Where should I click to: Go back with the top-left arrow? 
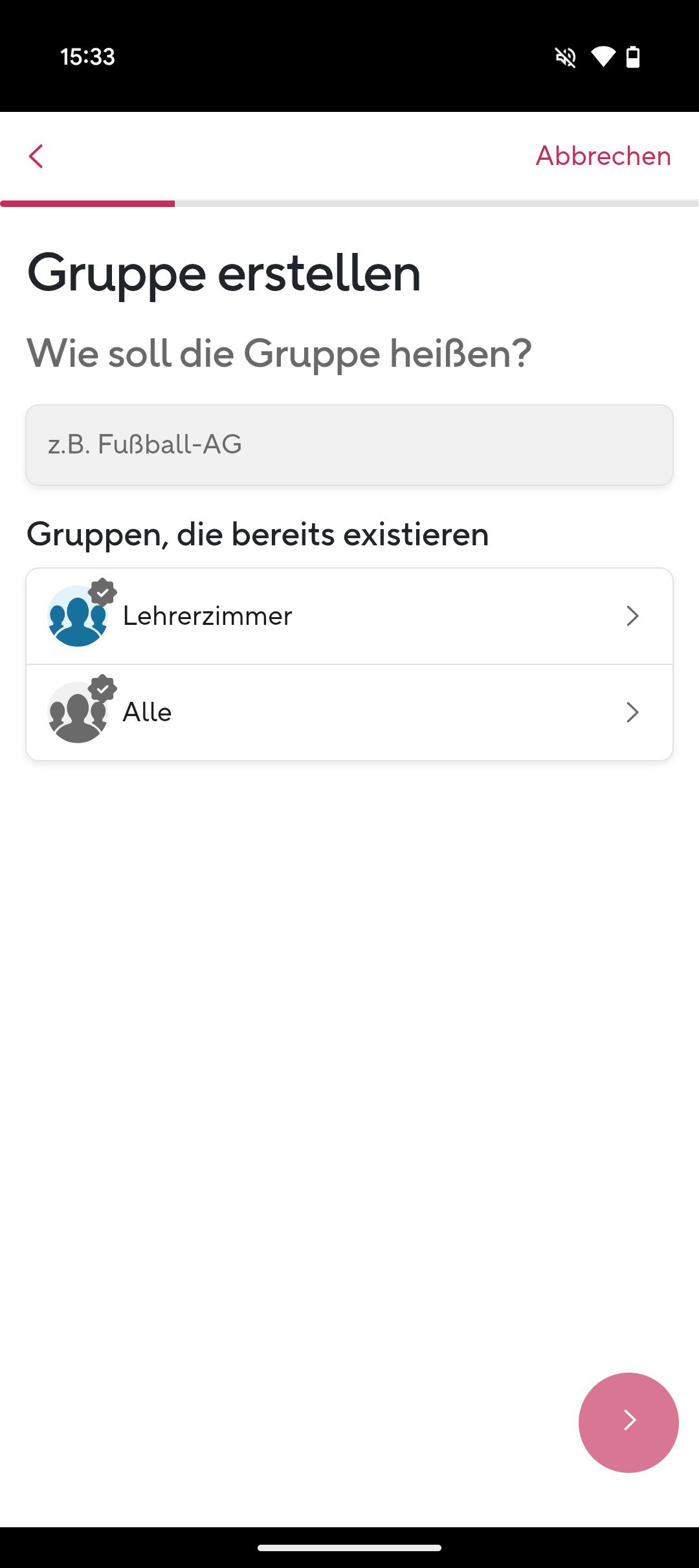click(x=36, y=156)
